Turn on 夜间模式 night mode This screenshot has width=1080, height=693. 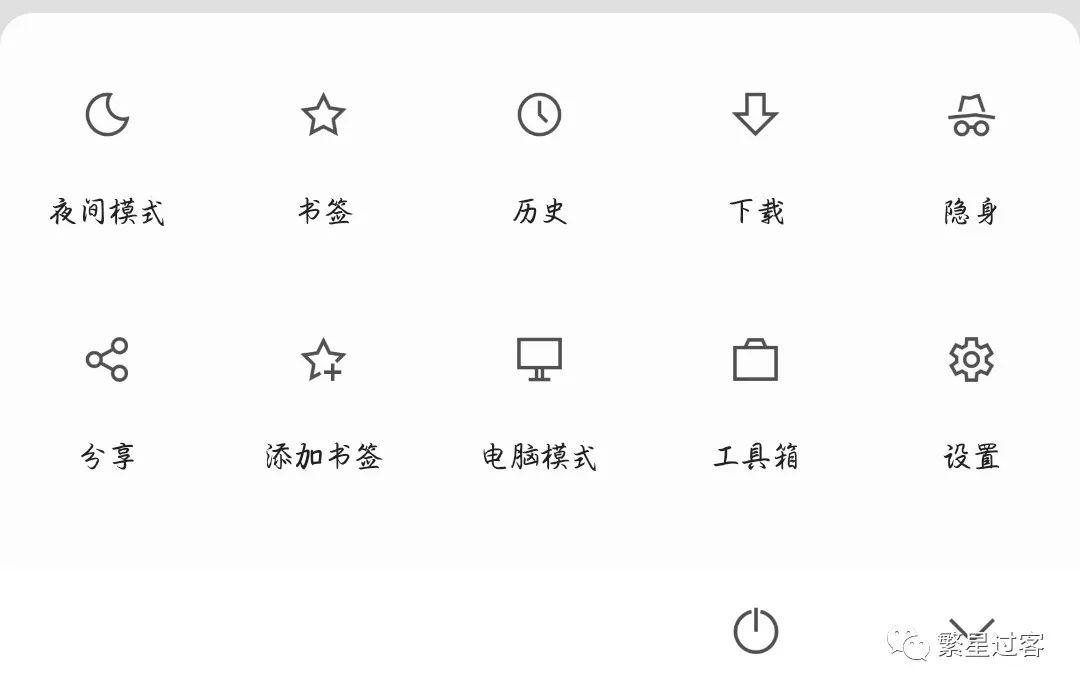coord(107,115)
